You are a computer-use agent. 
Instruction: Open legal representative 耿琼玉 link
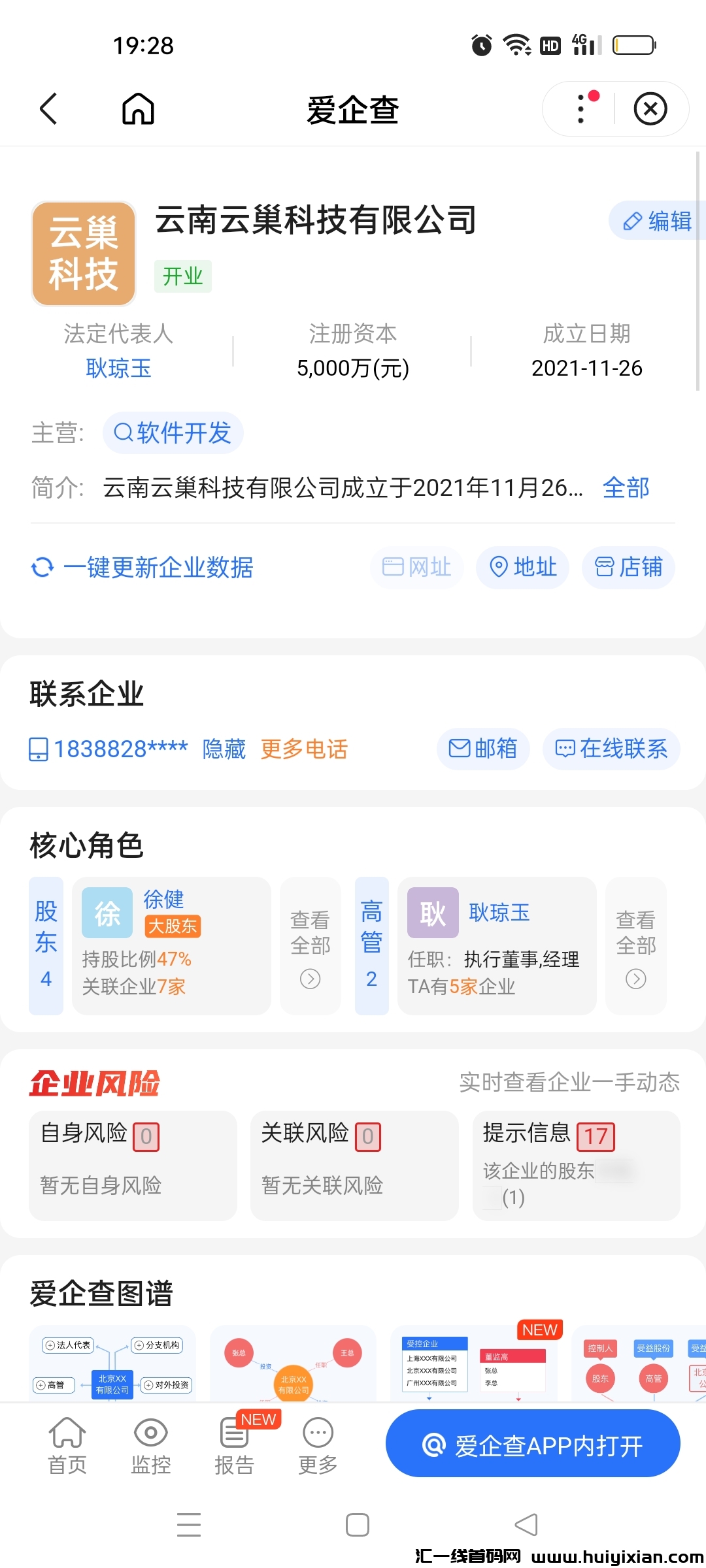pos(118,368)
